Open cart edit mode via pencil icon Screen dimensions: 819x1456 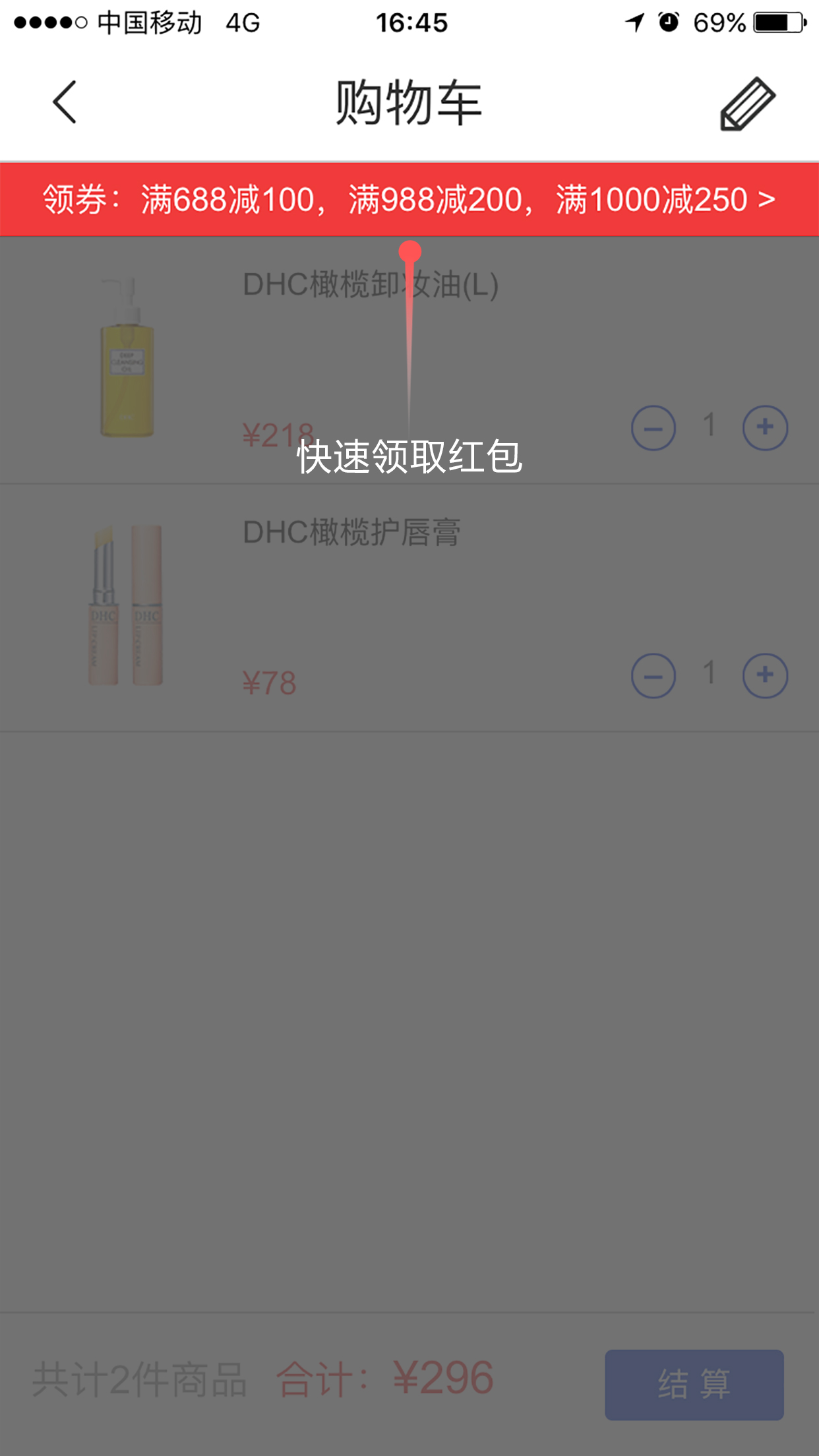pyautogui.click(x=747, y=104)
